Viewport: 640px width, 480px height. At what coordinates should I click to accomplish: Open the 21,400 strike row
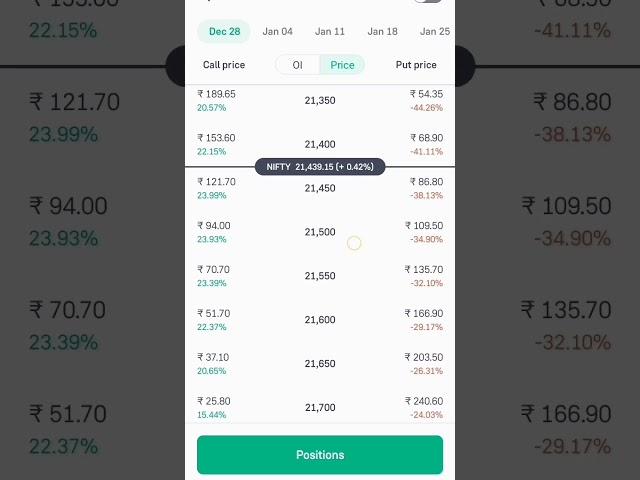pos(320,144)
